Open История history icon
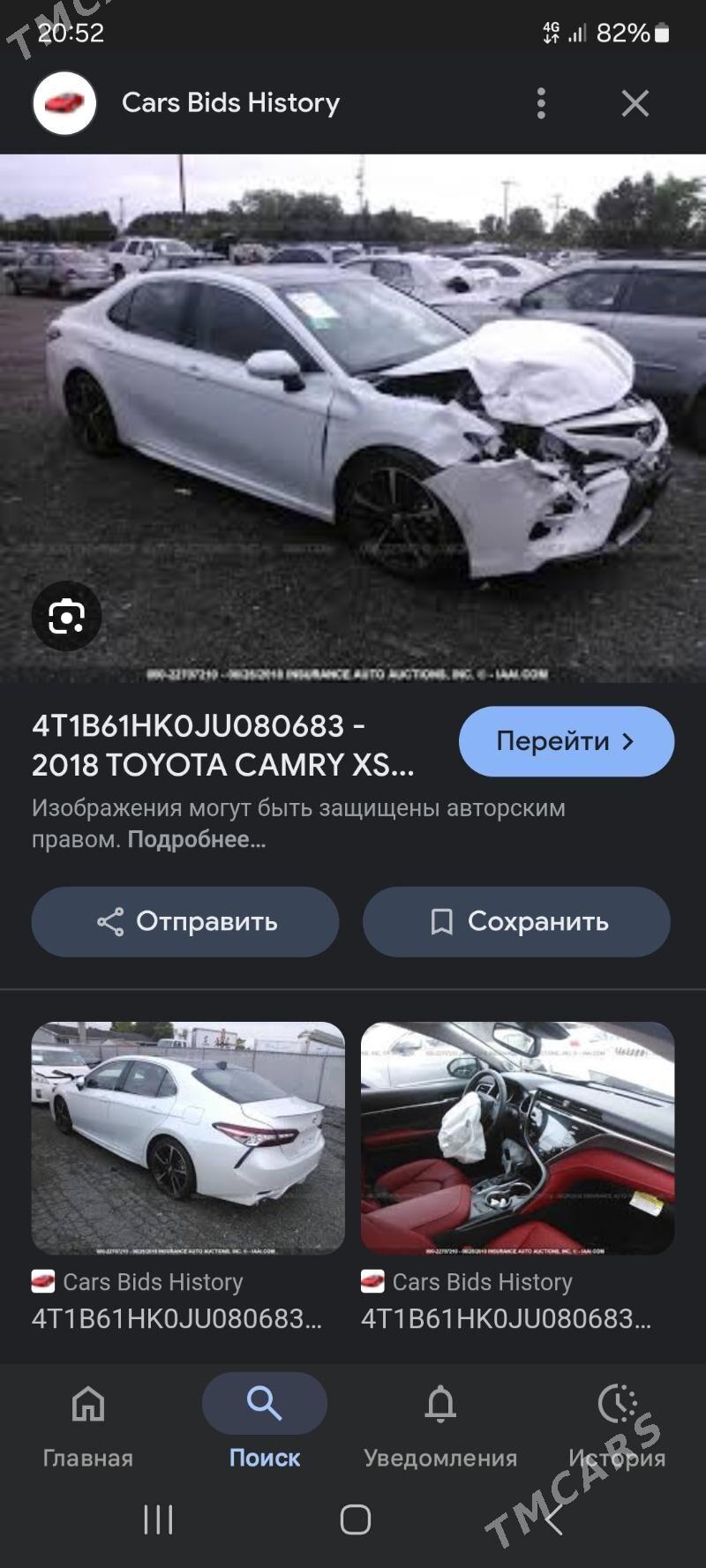This screenshot has width=706, height=1568. [618, 1403]
